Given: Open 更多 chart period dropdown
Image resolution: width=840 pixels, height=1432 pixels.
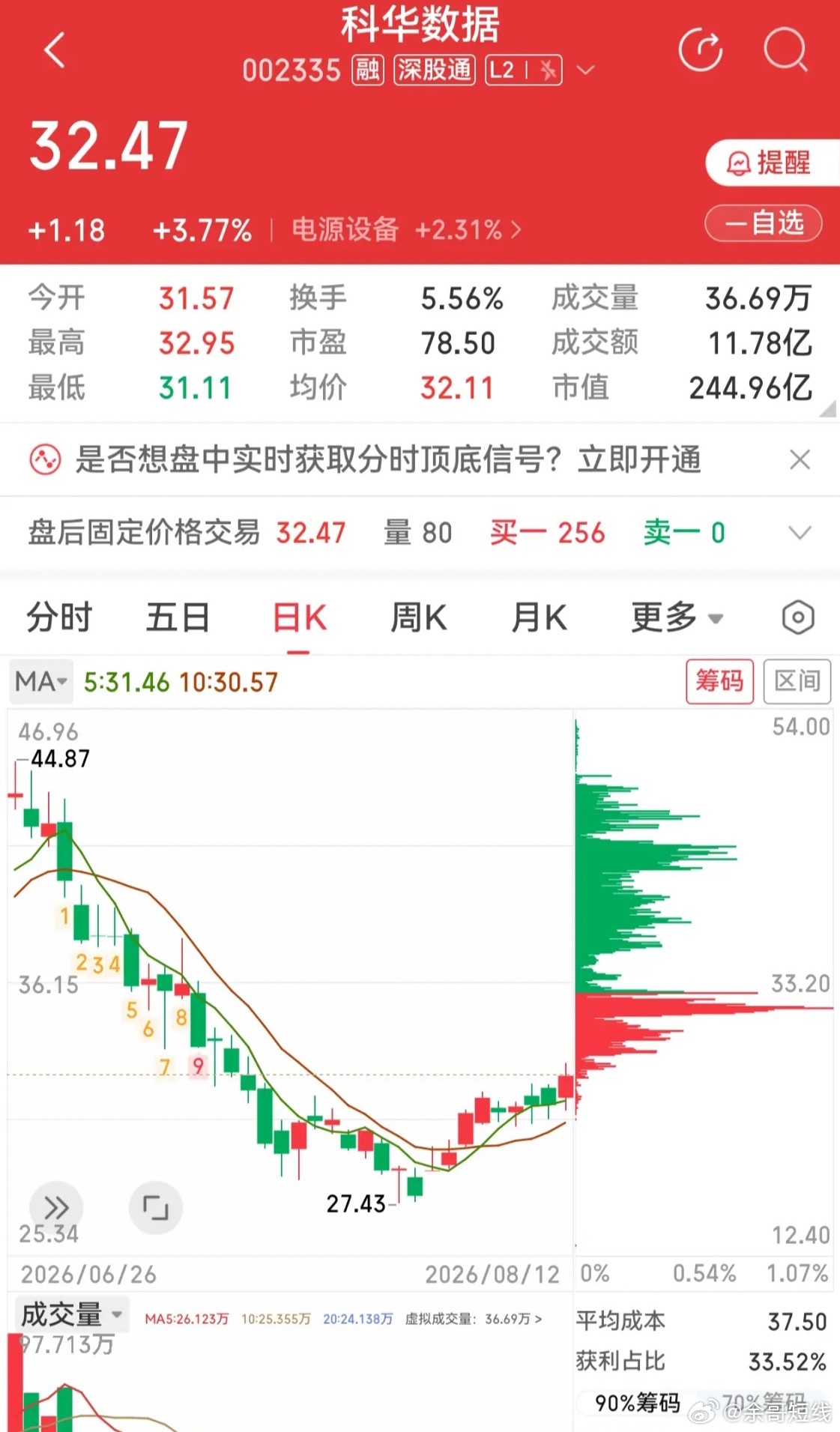Looking at the screenshot, I should 676,618.
